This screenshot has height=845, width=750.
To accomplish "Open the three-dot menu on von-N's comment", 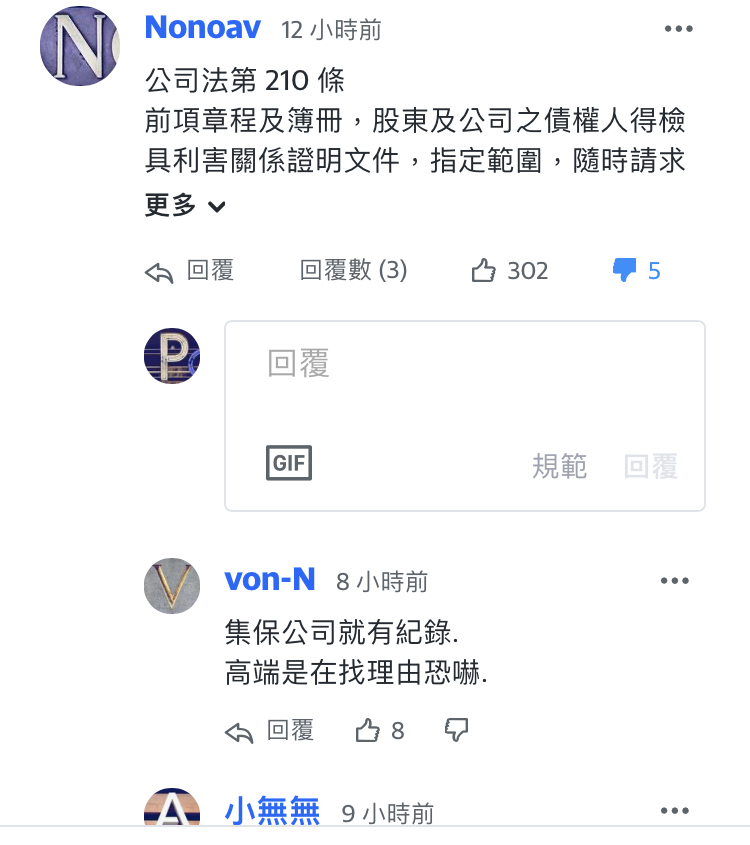I will [675, 580].
